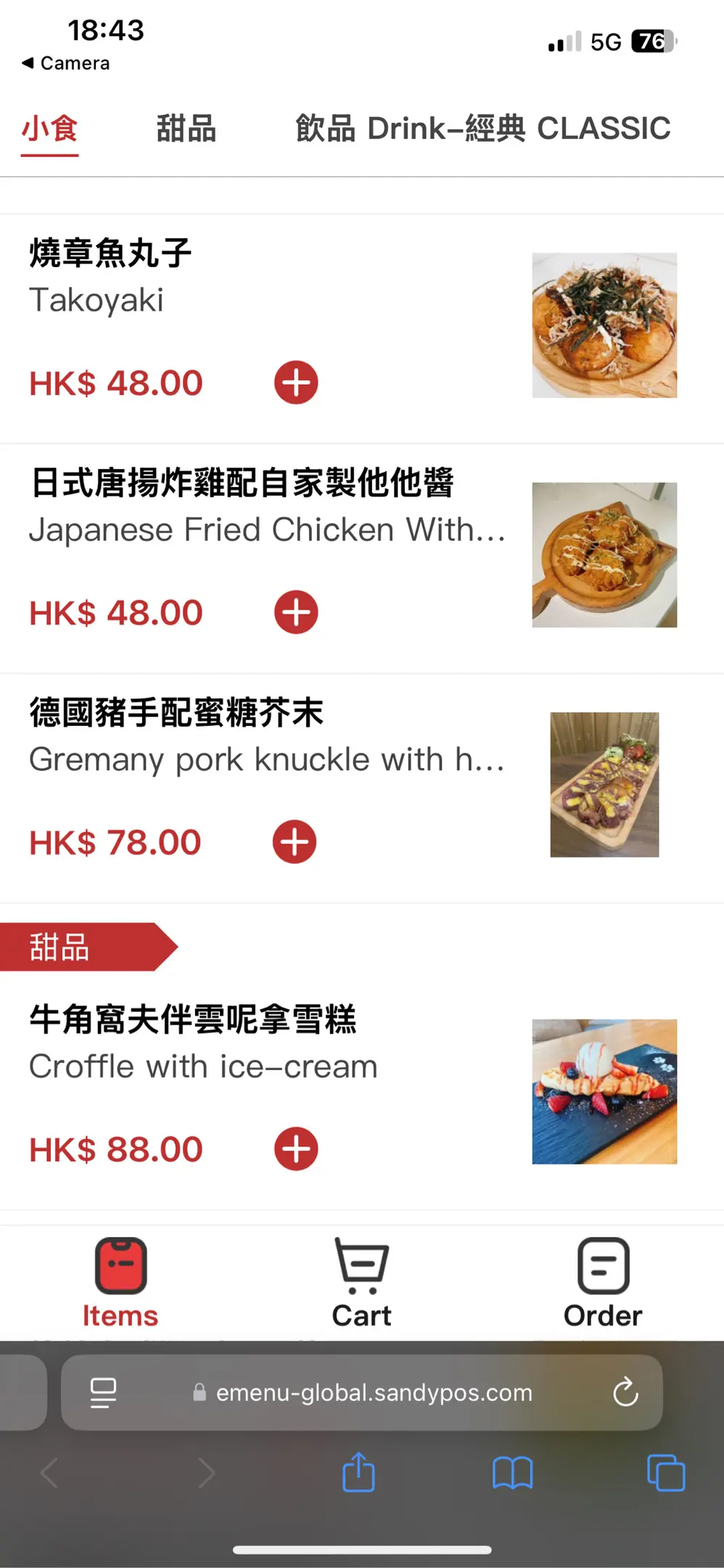Open the page settings menu in address bar
Image resolution: width=724 pixels, height=1568 pixels.
pos(103,1392)
